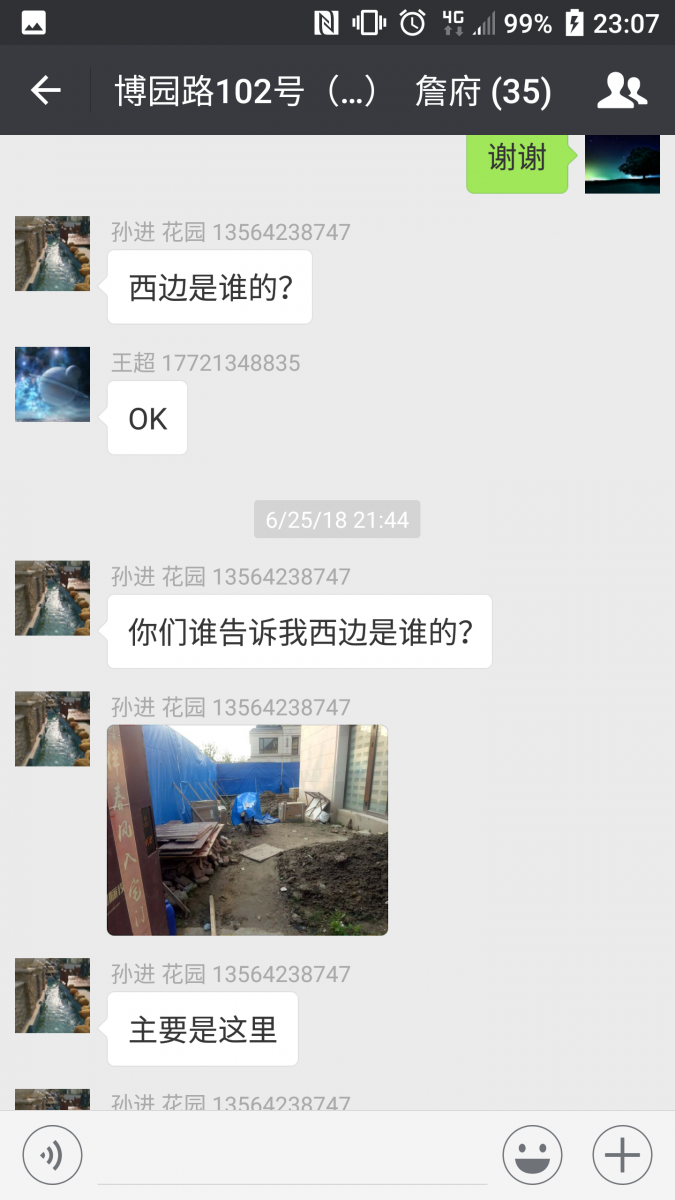The height and width of the screenshot is (1200, 675).
Task: Tap the message text field
Action: pyautogui.click(x=292, y=1156)
